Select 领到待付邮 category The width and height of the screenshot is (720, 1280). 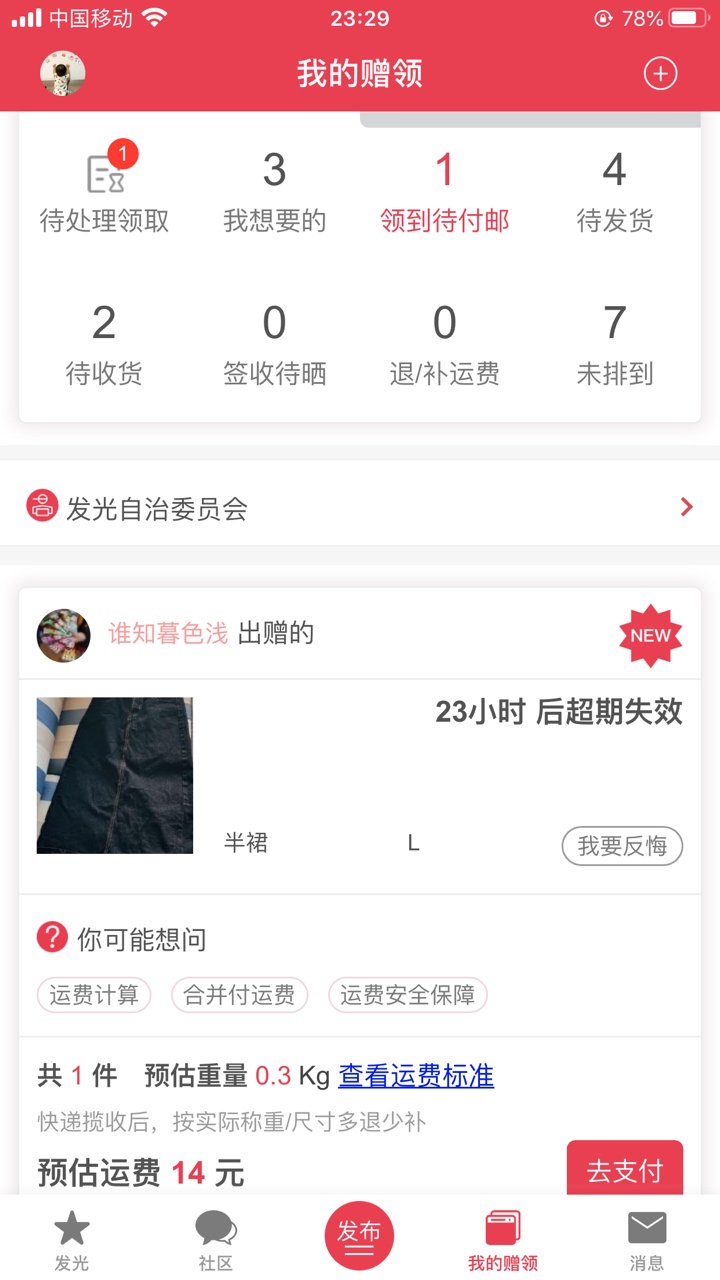click(445, 190)
